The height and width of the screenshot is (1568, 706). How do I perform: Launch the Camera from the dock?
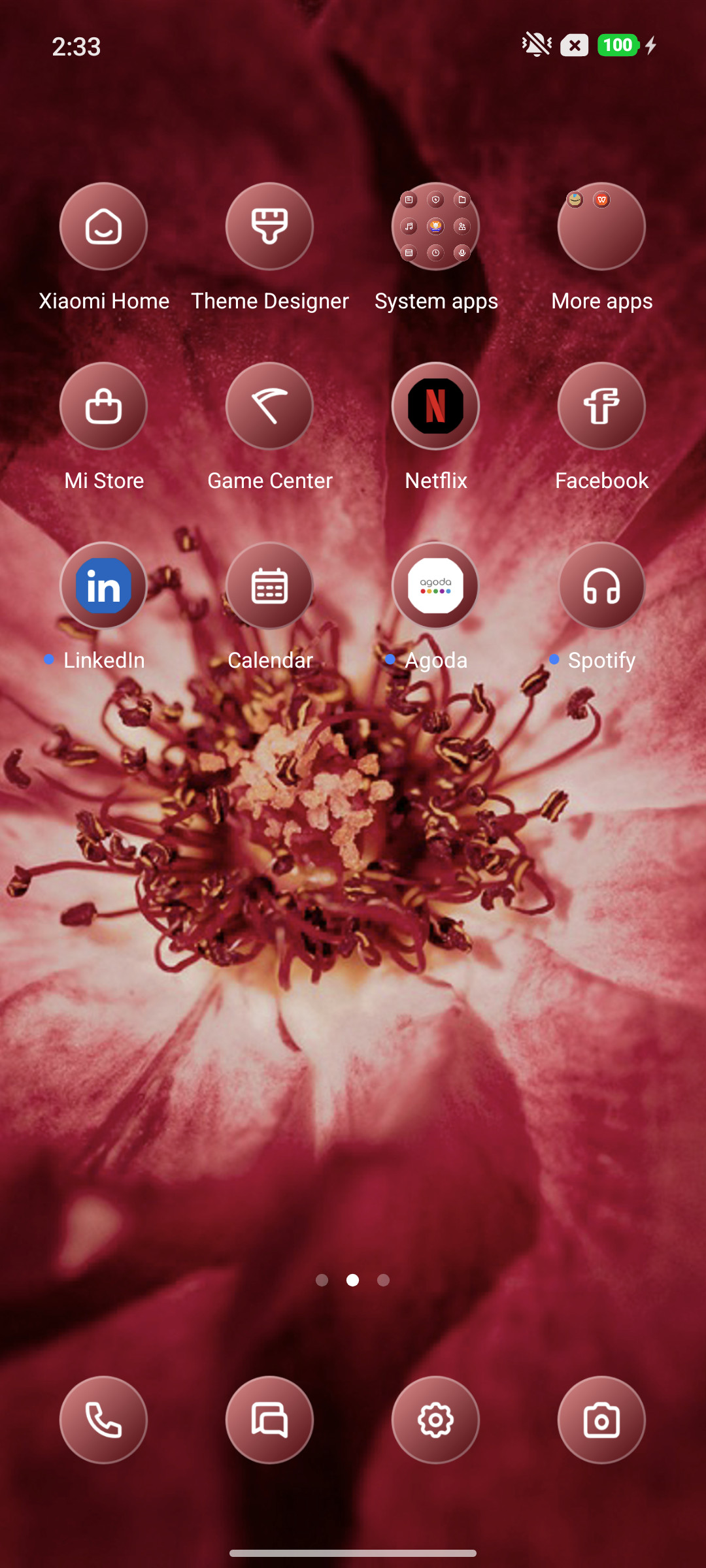pyautogui.click(x=601, y=1420)
